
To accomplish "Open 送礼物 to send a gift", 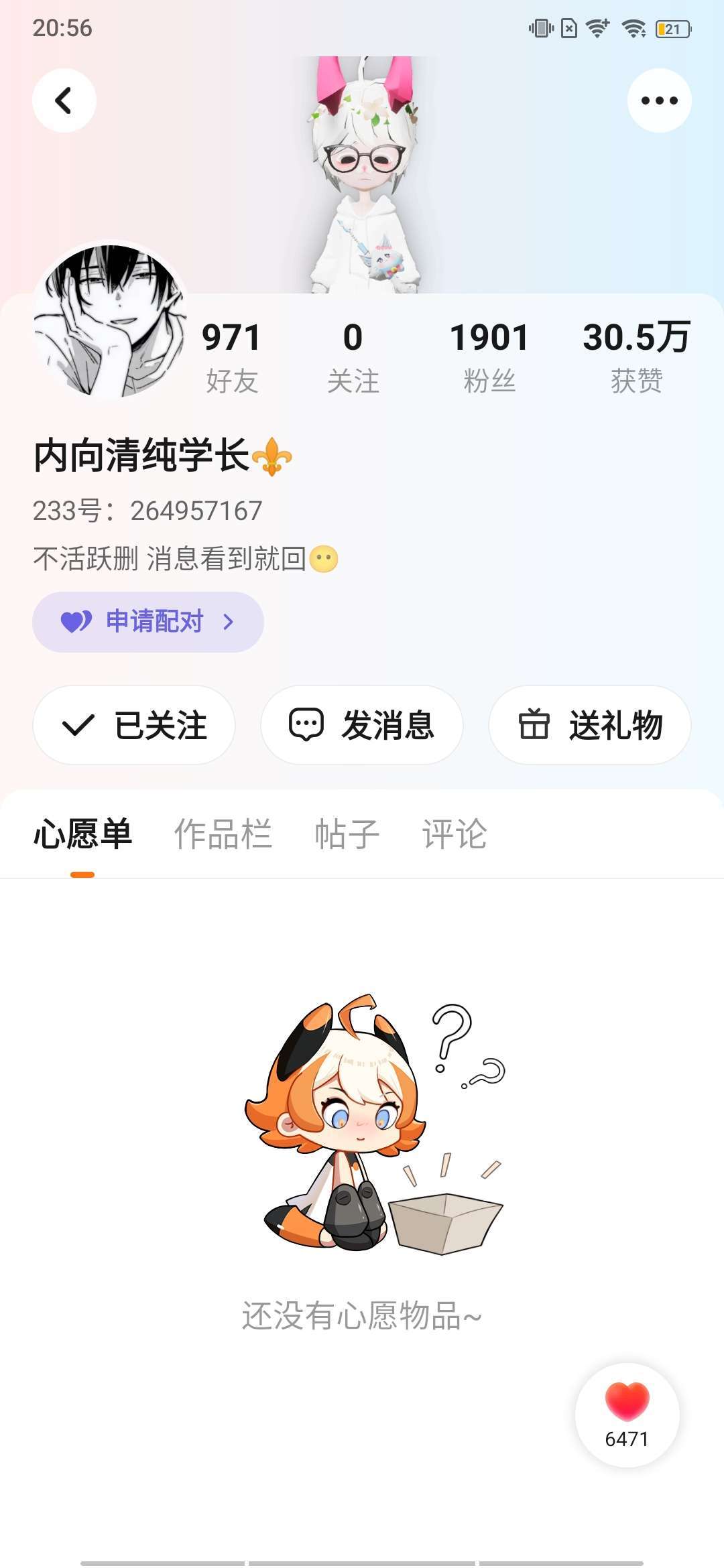I will (x=590, y=725).
